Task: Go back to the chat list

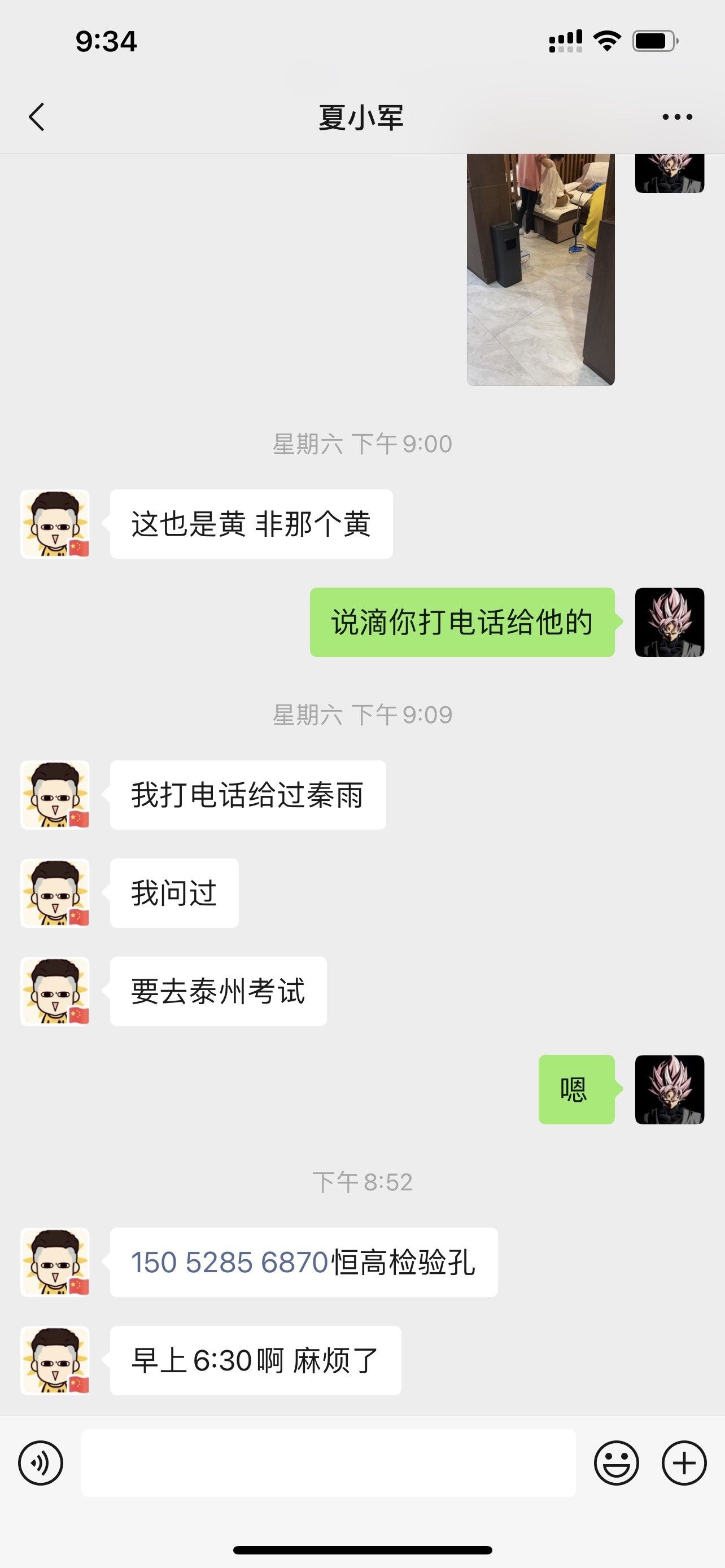Action: point(37,117)
